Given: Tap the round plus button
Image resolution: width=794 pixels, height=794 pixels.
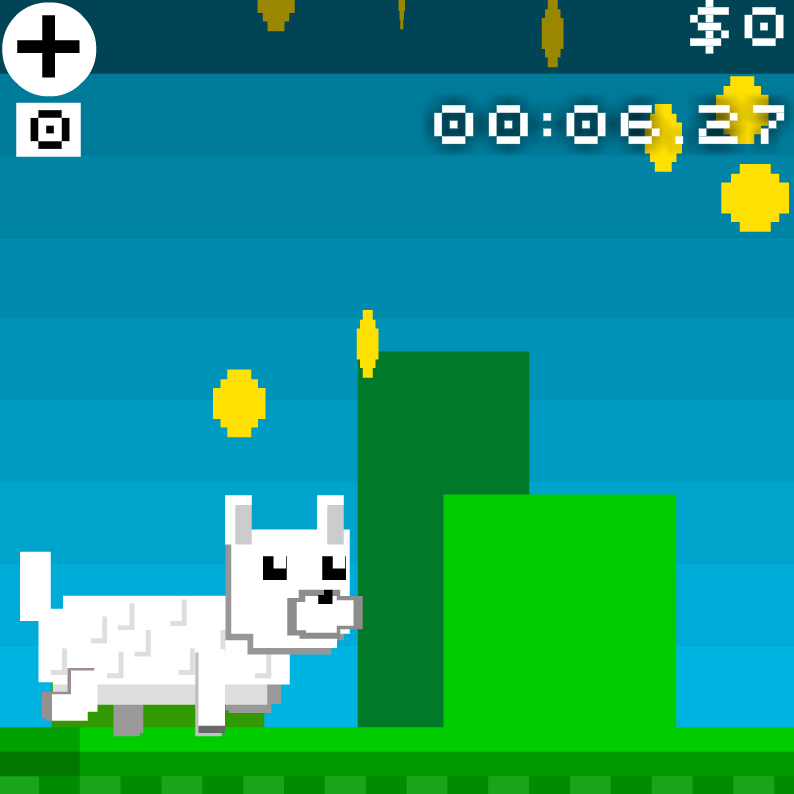Looking at the screenshot, I should (49, 50).
